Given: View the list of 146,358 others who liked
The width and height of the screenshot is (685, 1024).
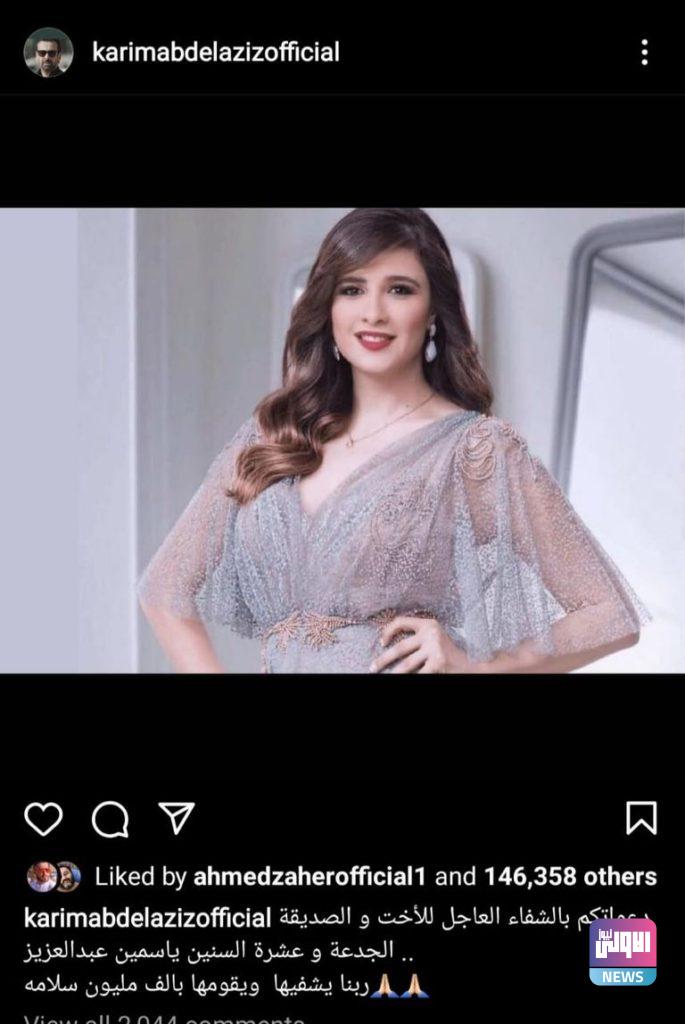Looking at the screenshot, I should coord(570,877).
